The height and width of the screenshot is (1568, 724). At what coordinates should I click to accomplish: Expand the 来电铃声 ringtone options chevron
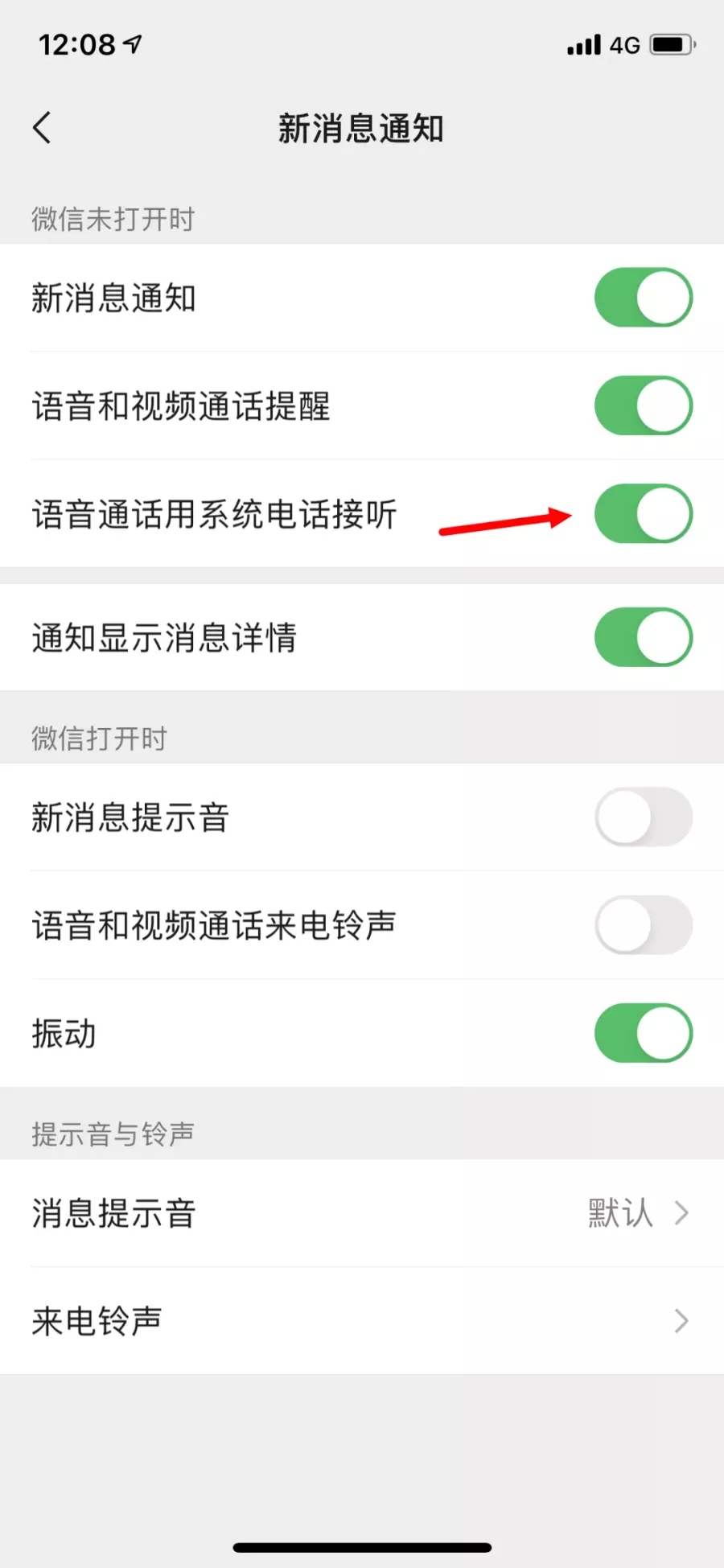(681, 1319)
